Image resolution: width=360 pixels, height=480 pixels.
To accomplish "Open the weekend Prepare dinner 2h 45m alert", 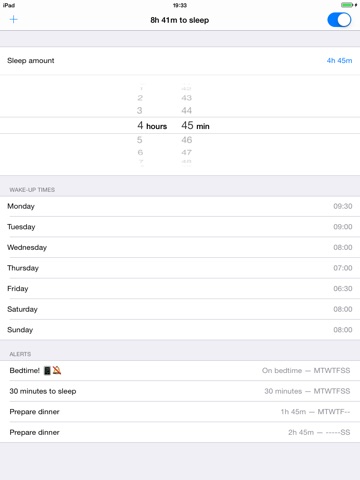I will click(180, 432).
